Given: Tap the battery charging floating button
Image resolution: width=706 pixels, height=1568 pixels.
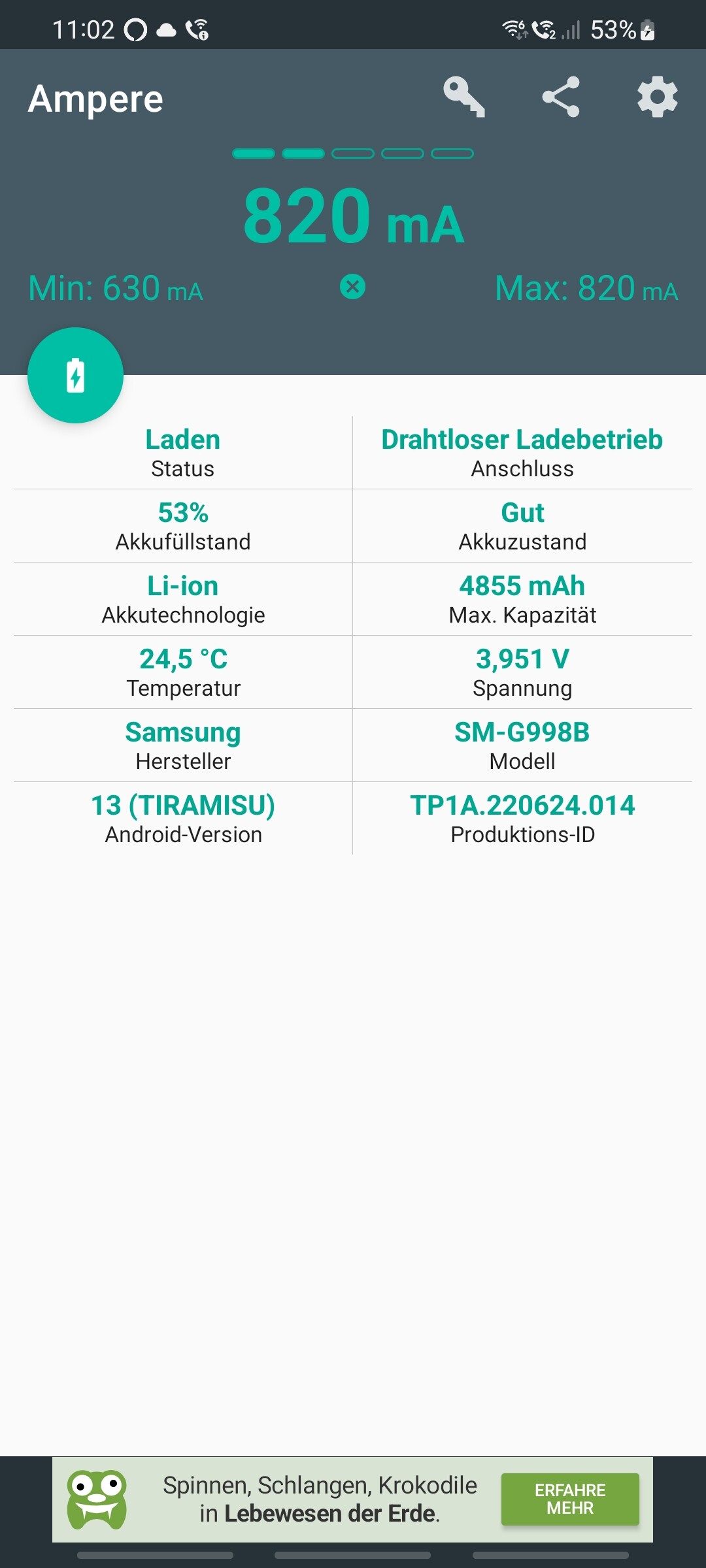Looking at the screenshot, I should tap(75, 375).
